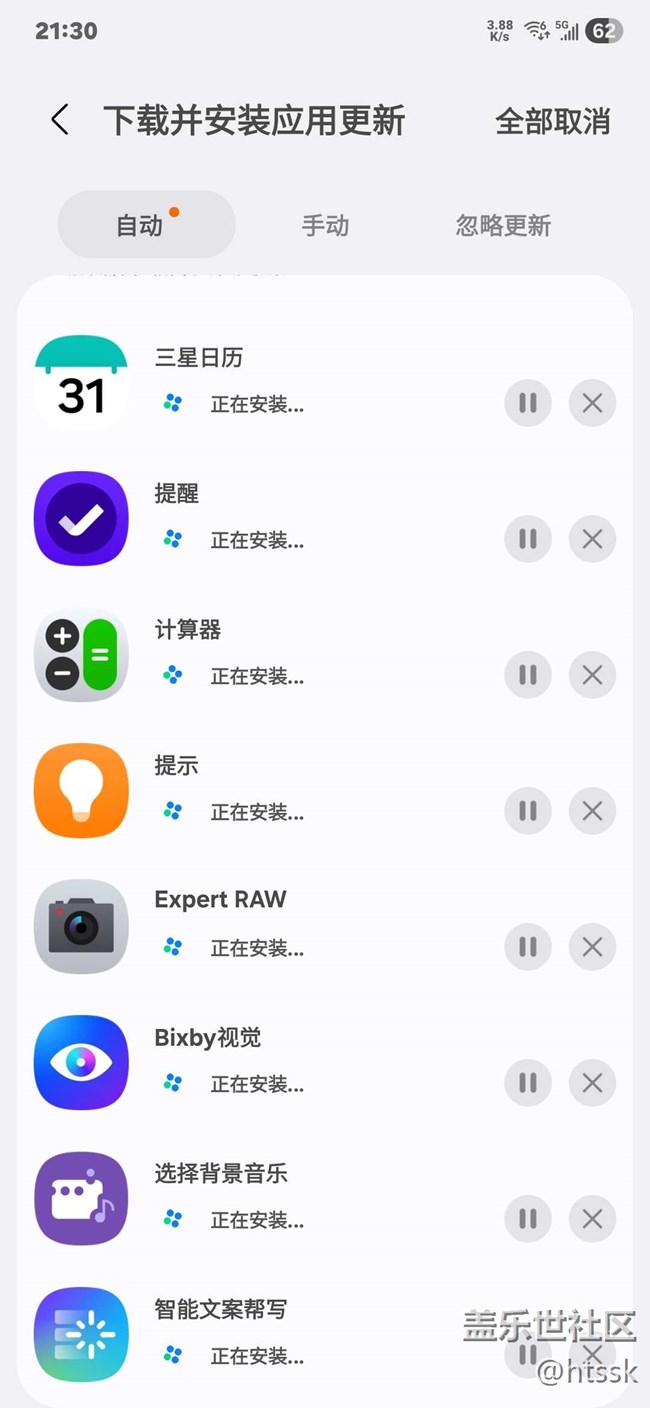The height and width of the screenshot is (1408, 650).
Task: Cancel the Bixby视觉 update
Action: pyautogui.click(x=592, y=1083)
